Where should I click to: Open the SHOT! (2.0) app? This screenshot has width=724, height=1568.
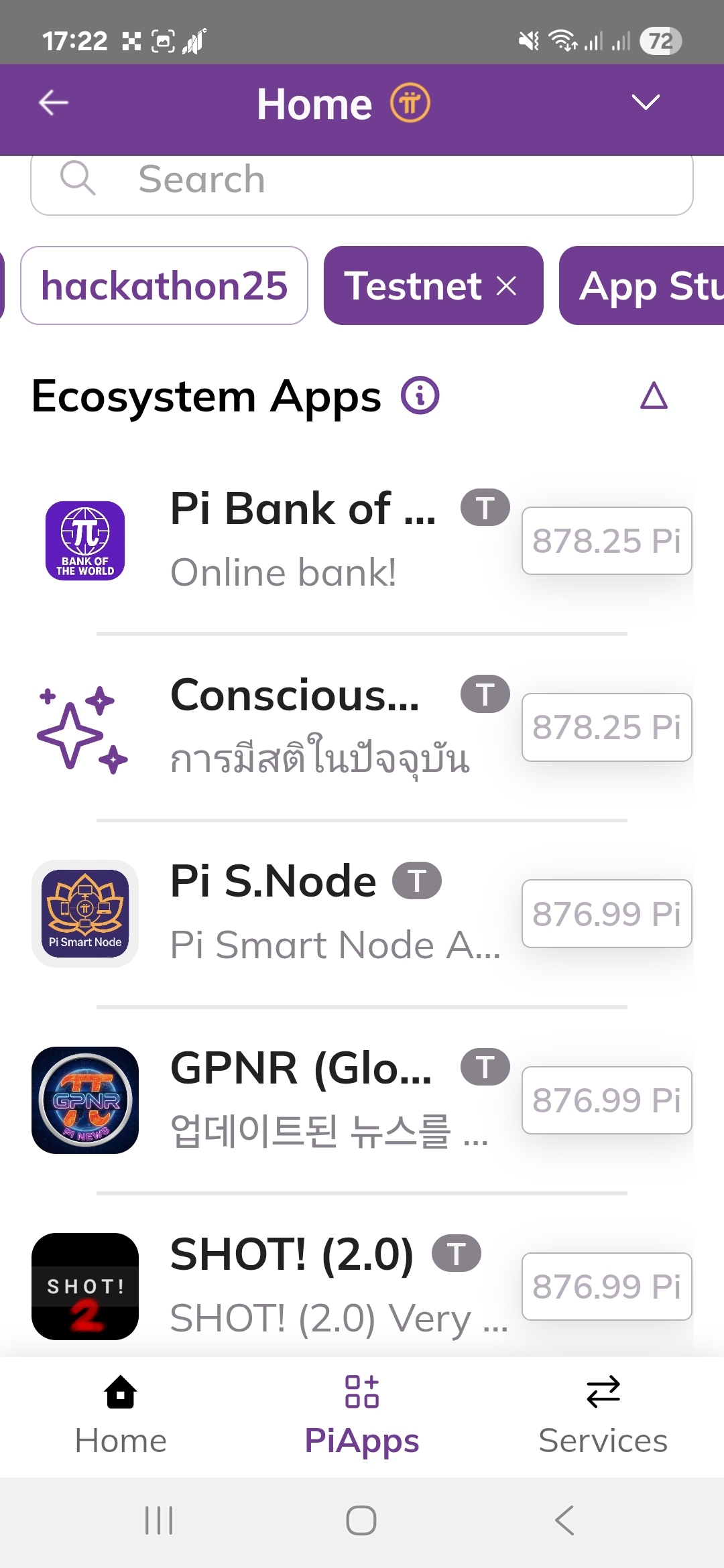click(302, 1285)
